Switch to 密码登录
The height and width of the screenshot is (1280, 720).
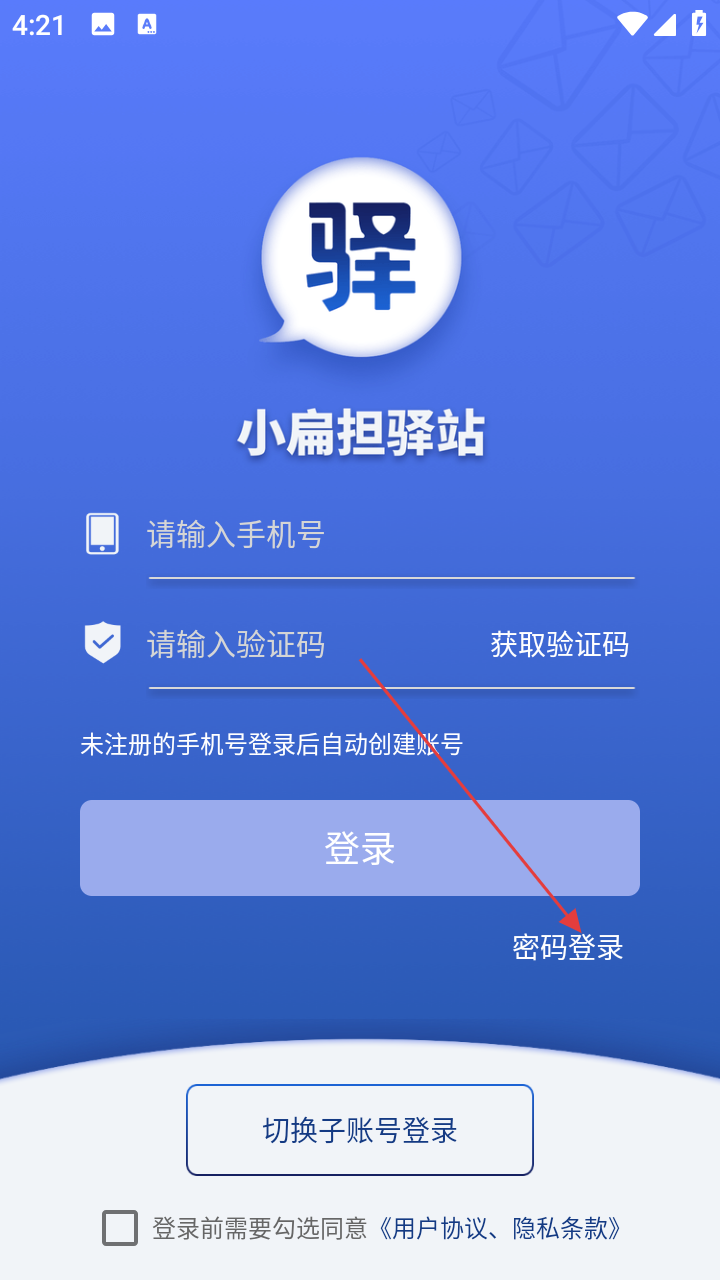pyautogui.click(x=568, y=947)
